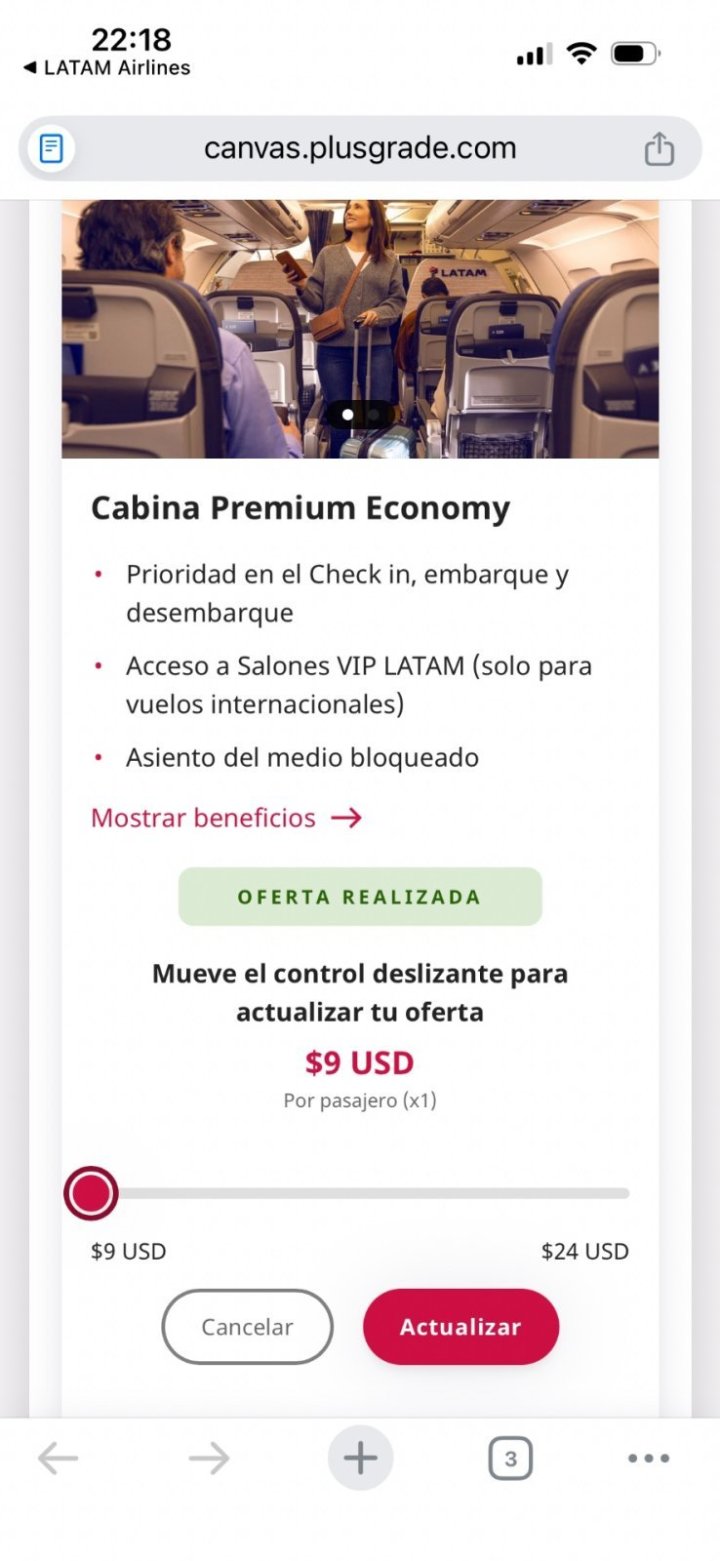Screen dimensions: 720x1561
Task: Tap the offer slider handle
Action: pos(91,1193)
